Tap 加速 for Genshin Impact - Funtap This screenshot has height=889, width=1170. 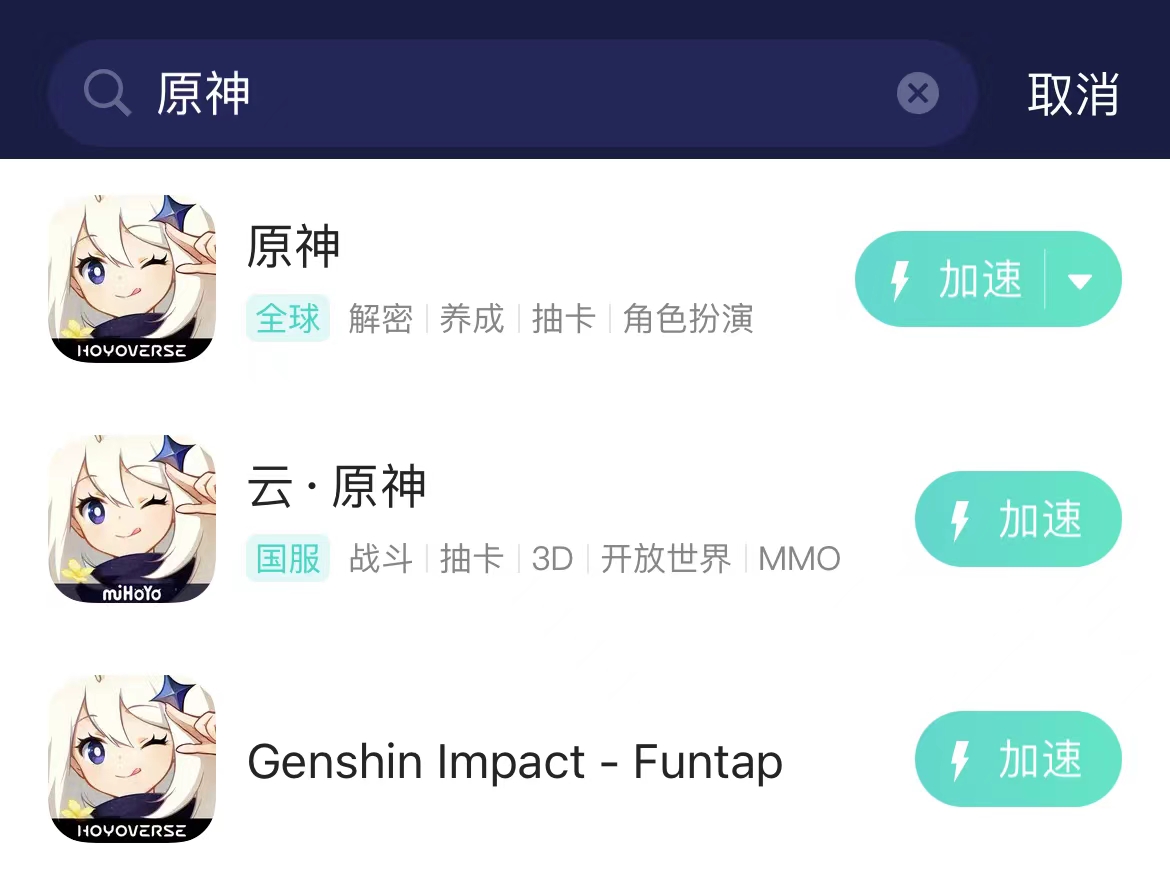1017,759
